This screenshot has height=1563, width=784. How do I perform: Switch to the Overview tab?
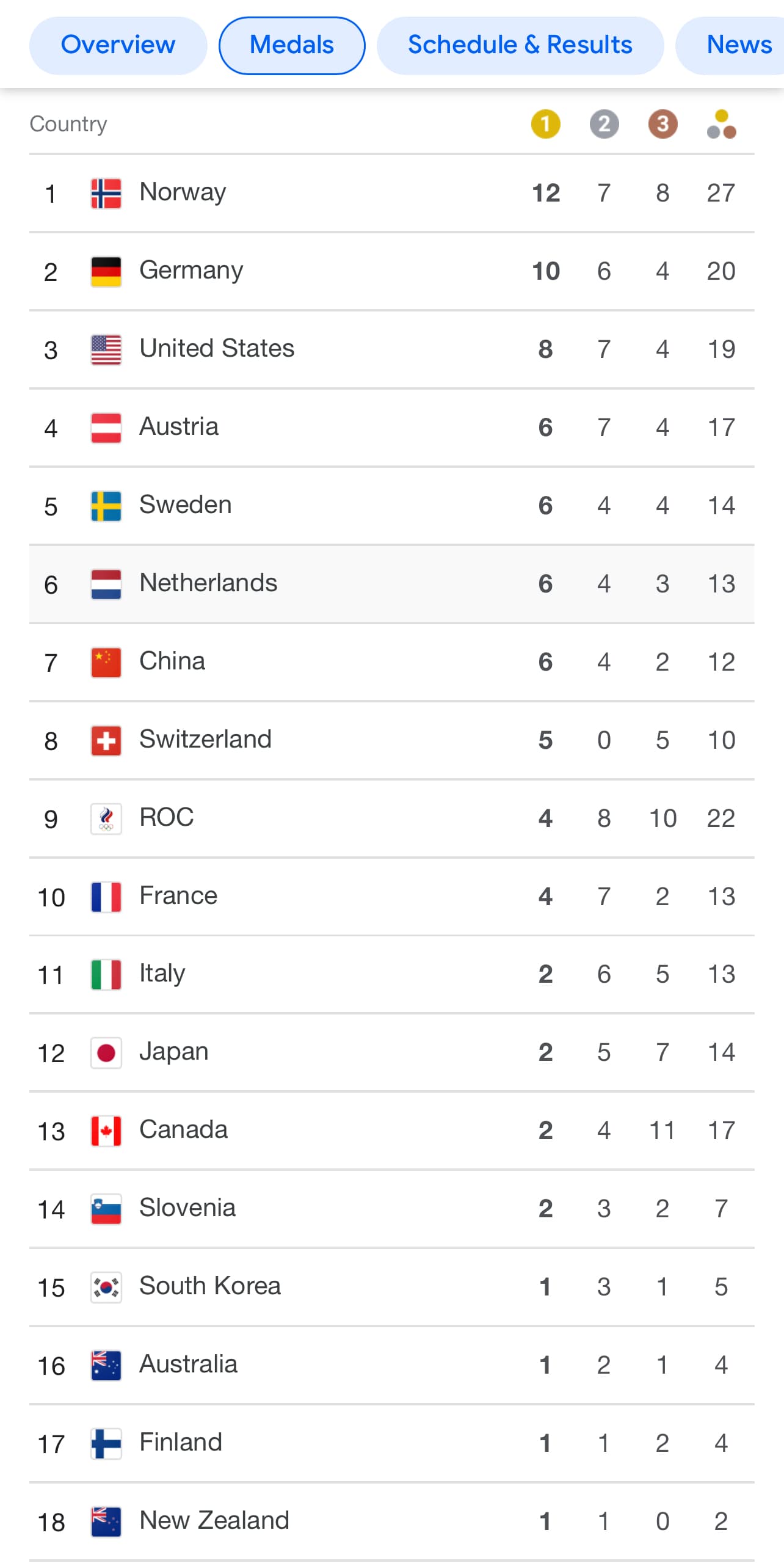pyautogui.click(x=118, y=45)
